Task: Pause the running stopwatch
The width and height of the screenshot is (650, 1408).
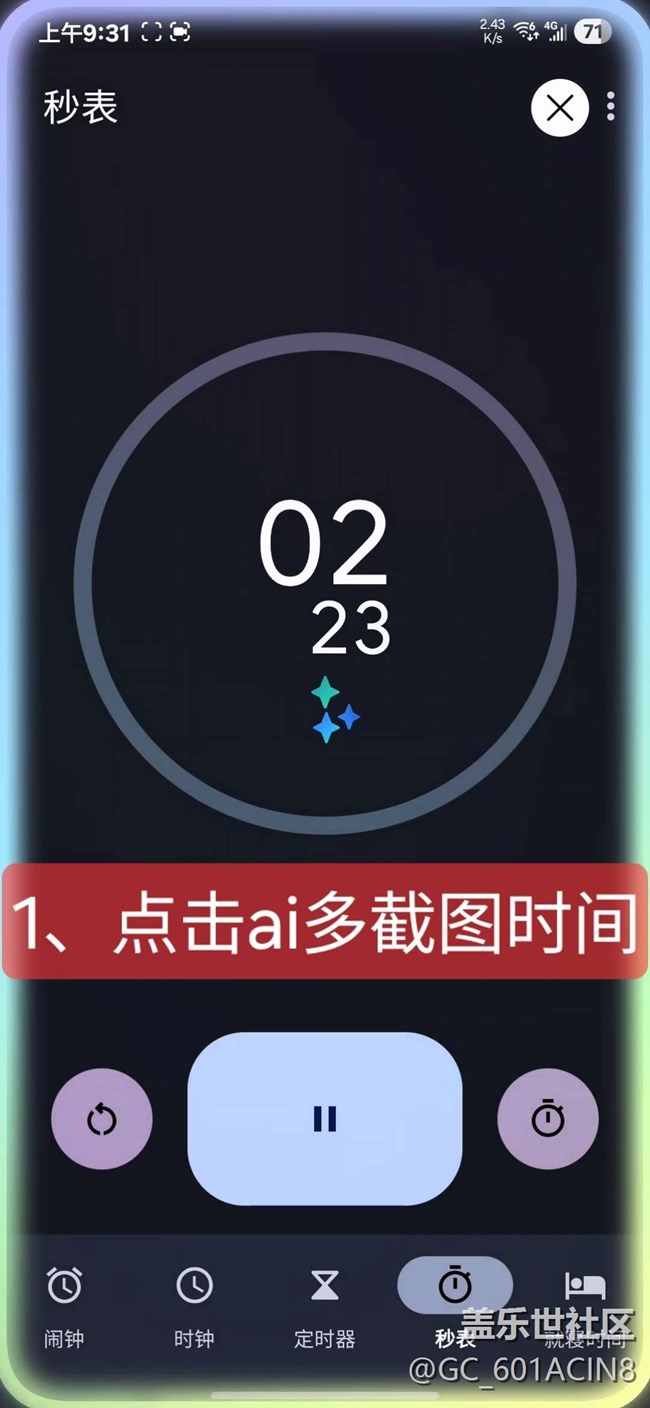Action: 325,1118
